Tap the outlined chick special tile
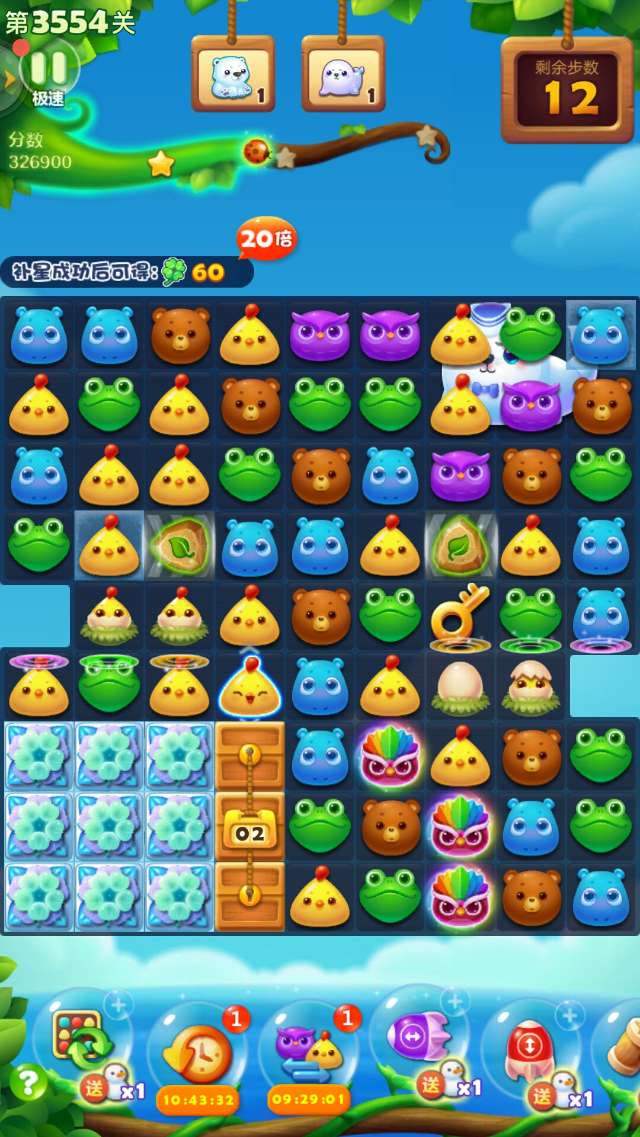The width and height of the screenshot is (640, 1137). pyautogui.click(x=249, y=685)
